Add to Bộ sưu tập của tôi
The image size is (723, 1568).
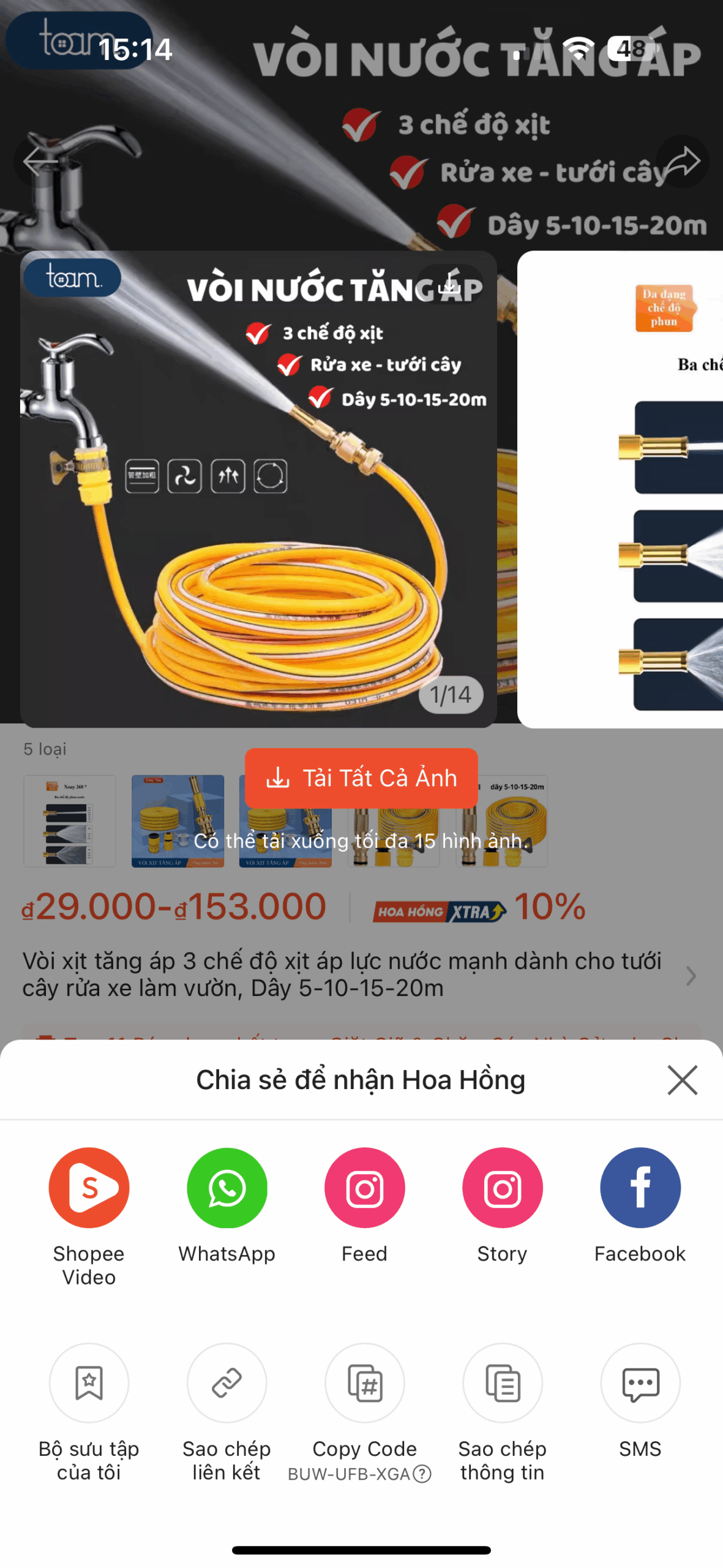coord(89,1382)
